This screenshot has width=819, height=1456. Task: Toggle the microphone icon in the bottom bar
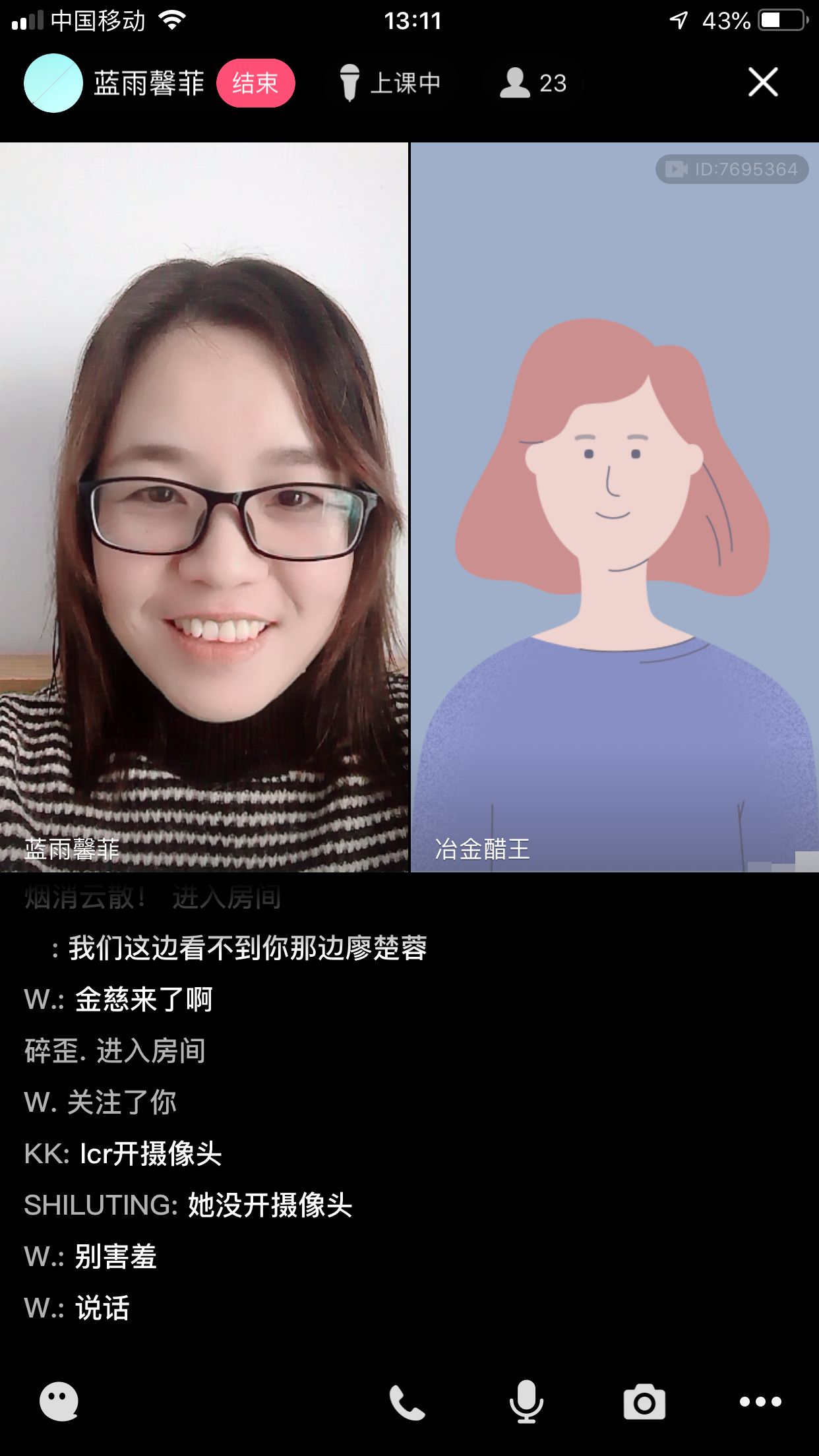tap(526, 1401)
